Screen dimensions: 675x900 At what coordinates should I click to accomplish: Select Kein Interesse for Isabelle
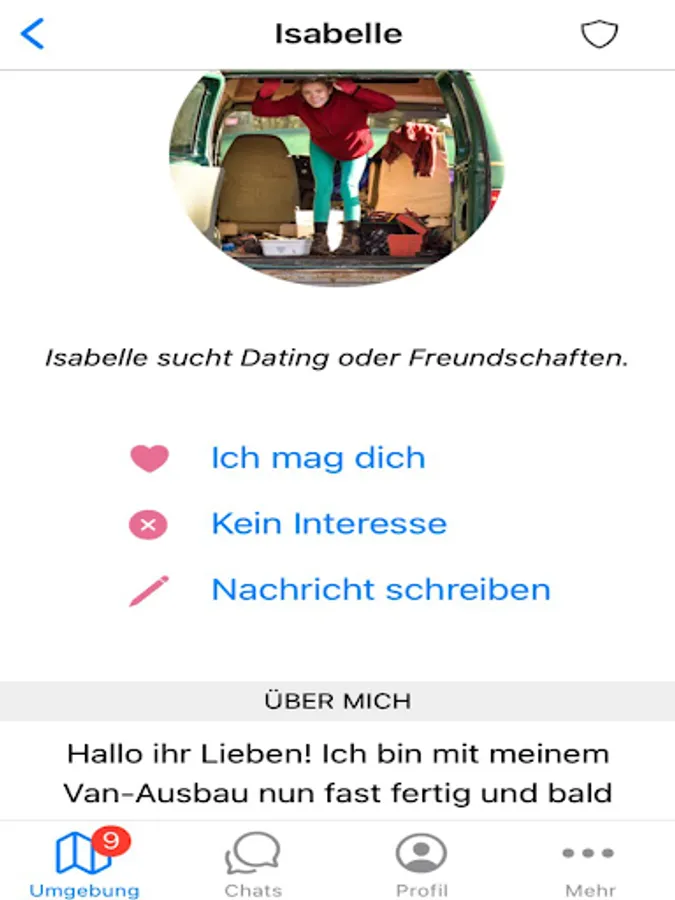[x=328, y=524]
